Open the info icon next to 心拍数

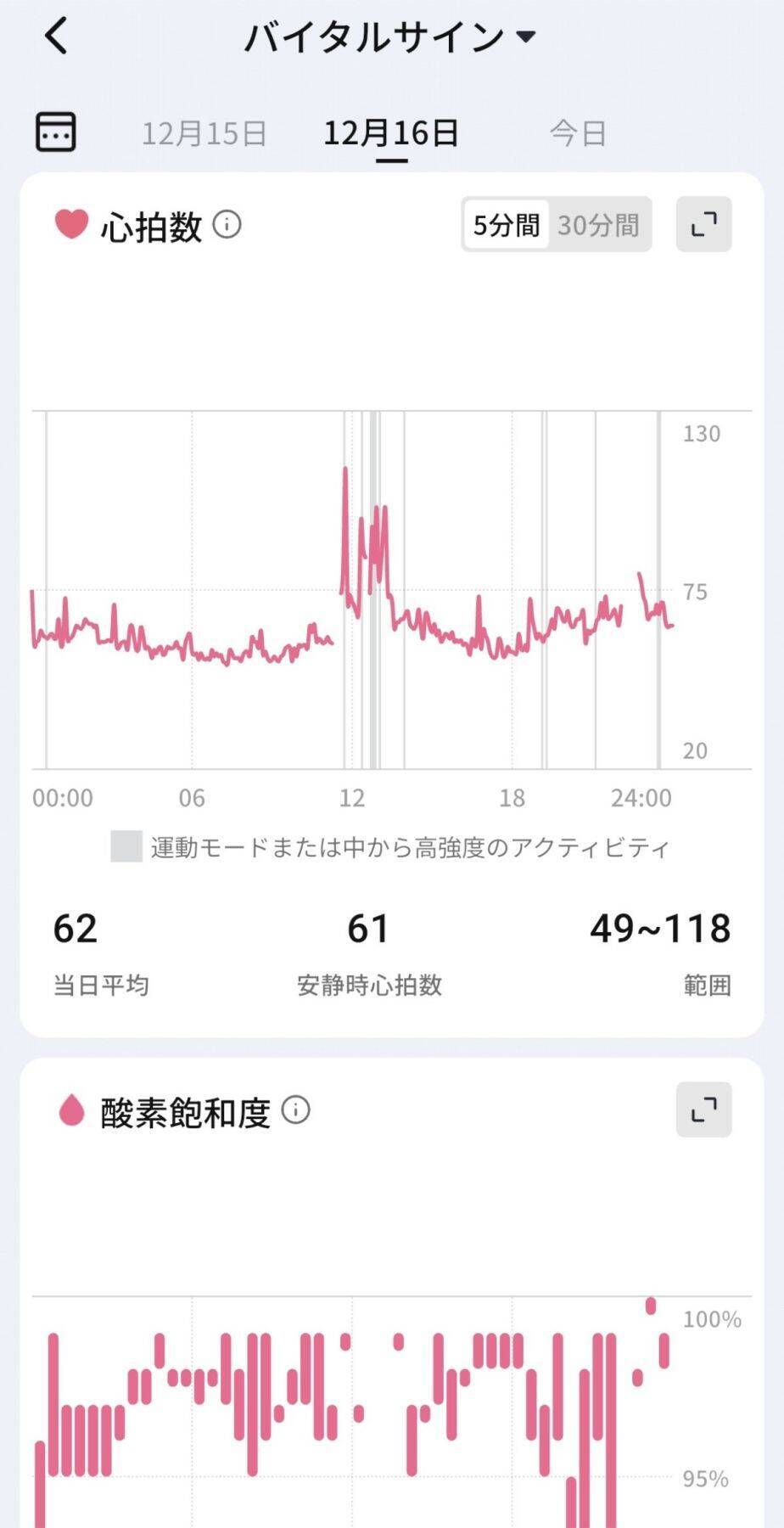(x=226, y=226)
